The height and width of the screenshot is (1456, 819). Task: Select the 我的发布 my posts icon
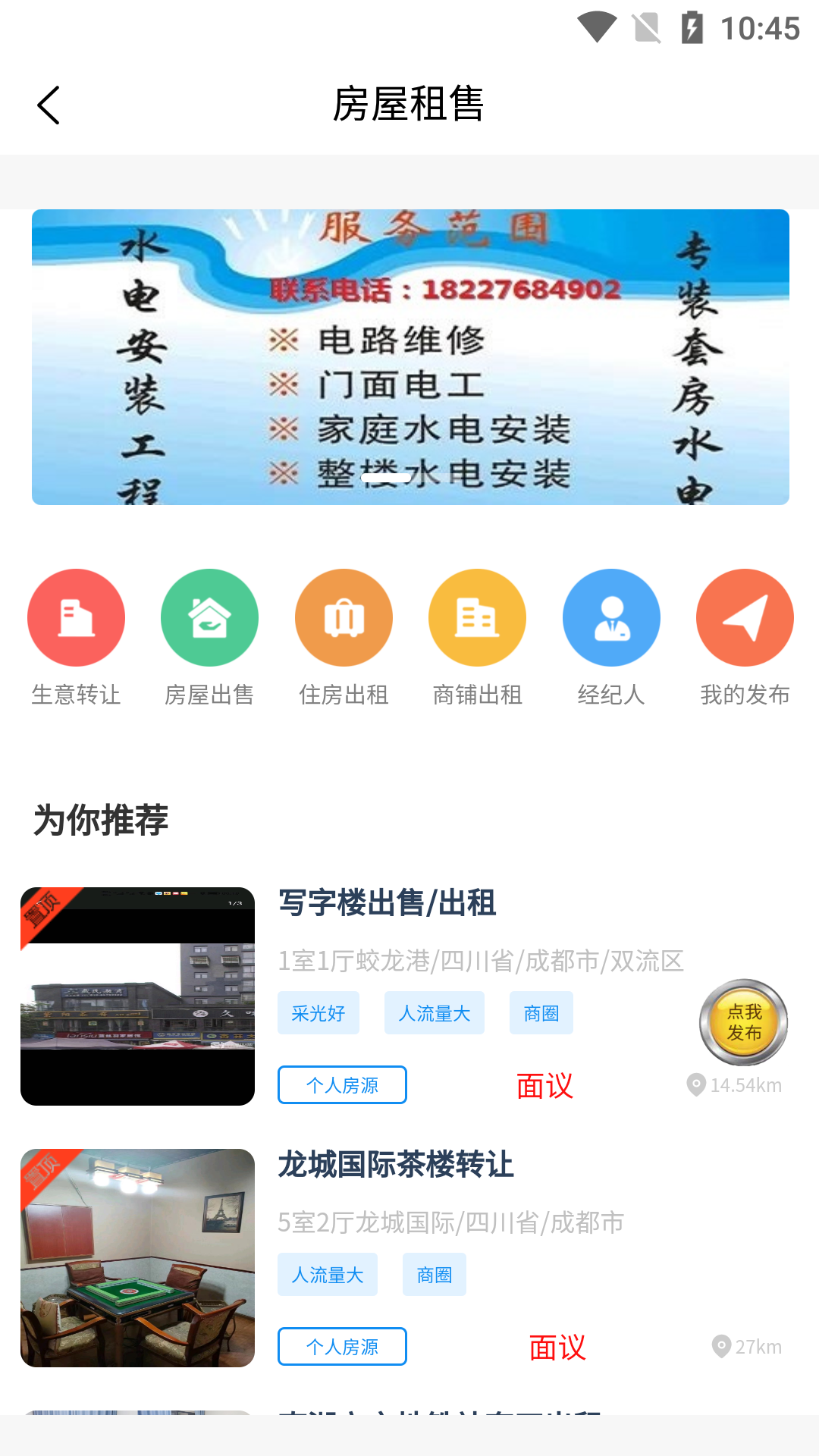click(745, 617)
